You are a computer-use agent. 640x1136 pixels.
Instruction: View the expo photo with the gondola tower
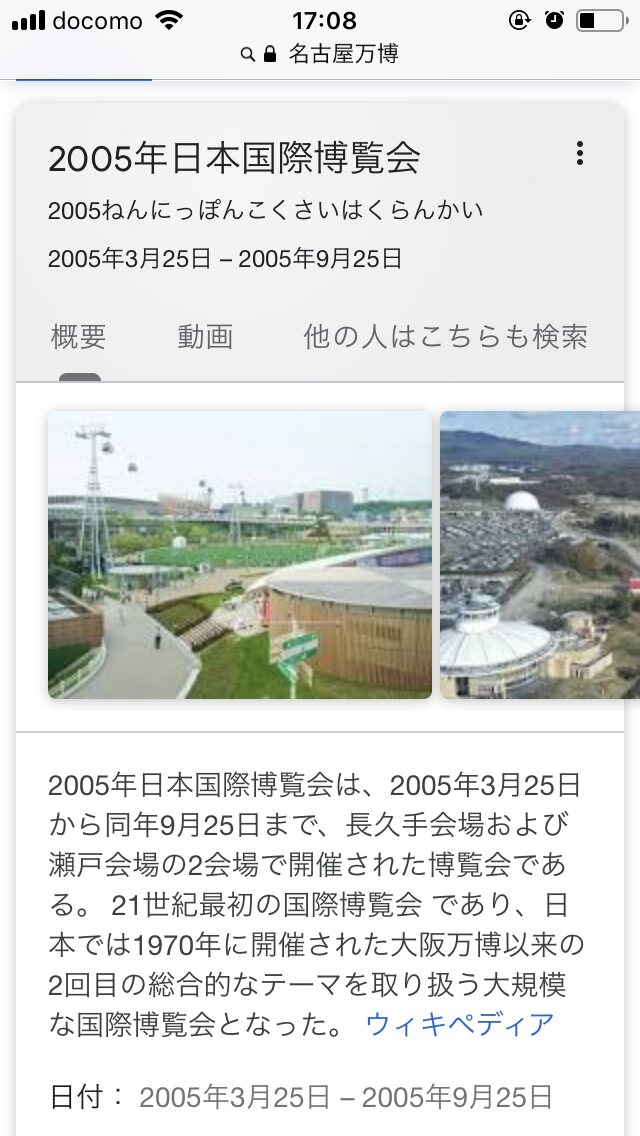point(240,554)
